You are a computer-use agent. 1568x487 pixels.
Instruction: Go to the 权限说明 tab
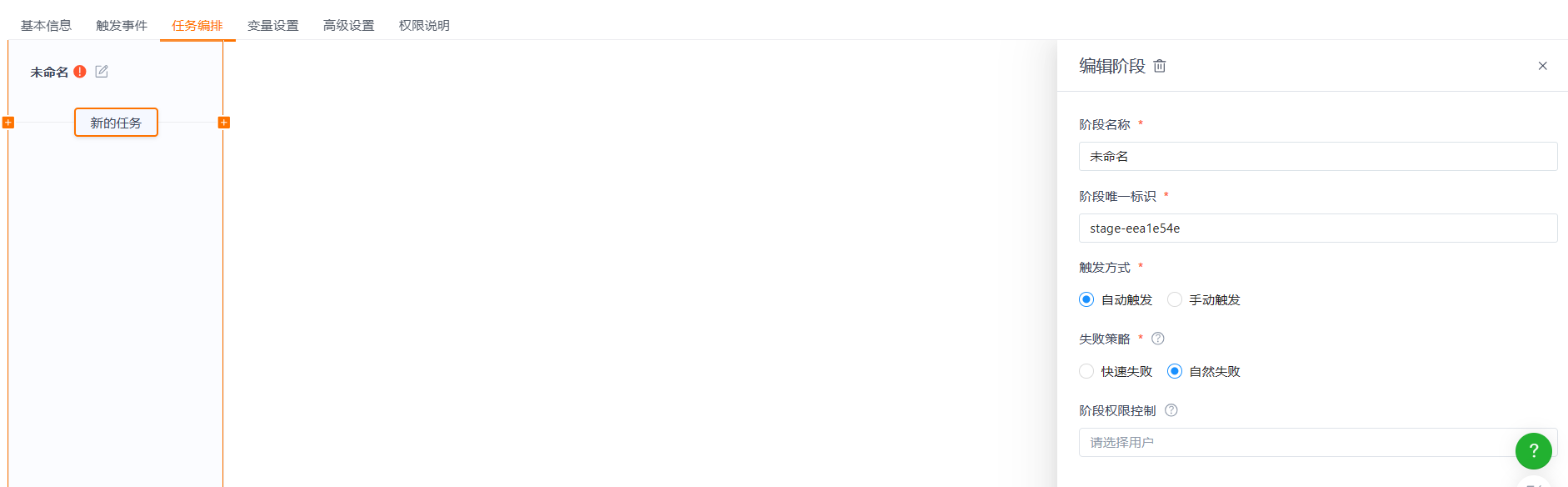[x=424, y=26]
